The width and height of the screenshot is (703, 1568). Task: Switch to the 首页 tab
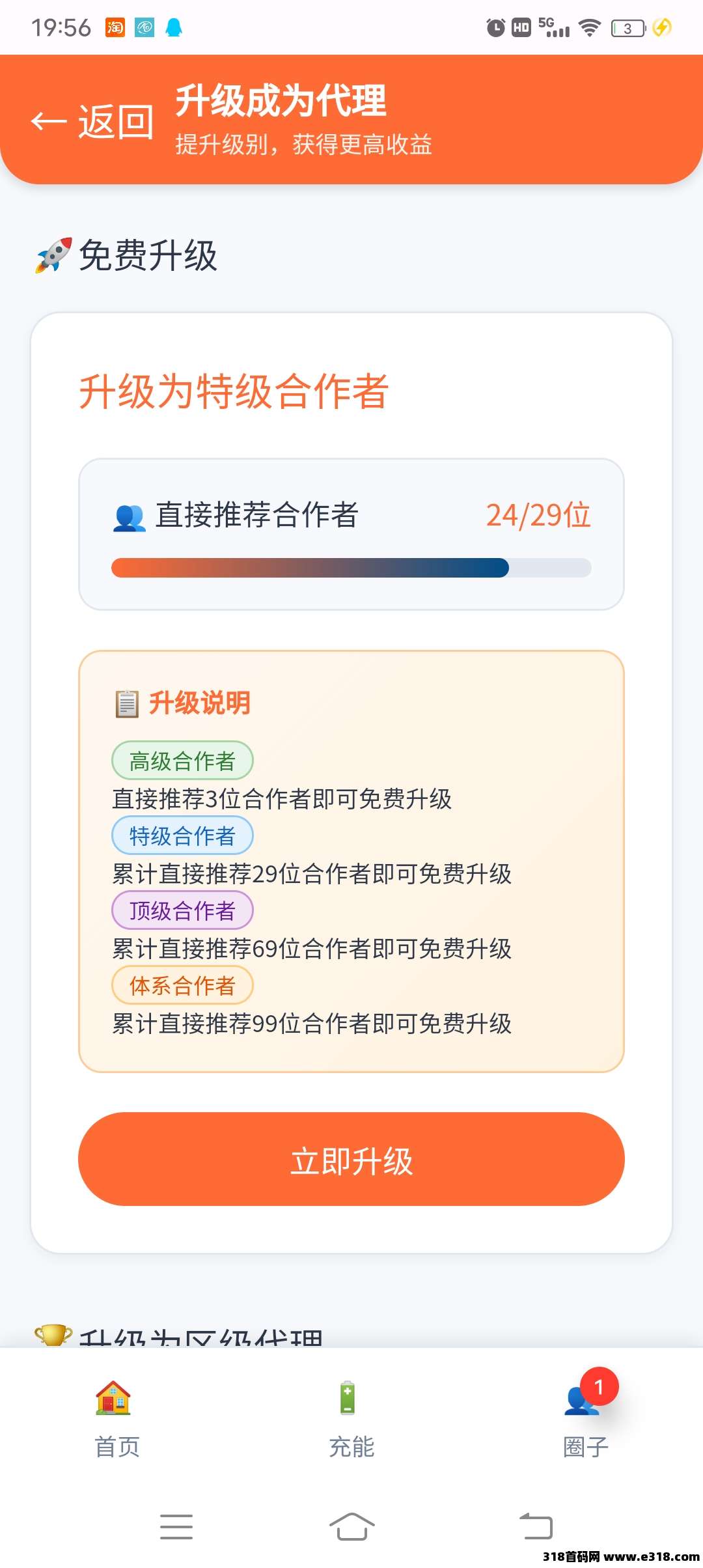(117, 1420)
